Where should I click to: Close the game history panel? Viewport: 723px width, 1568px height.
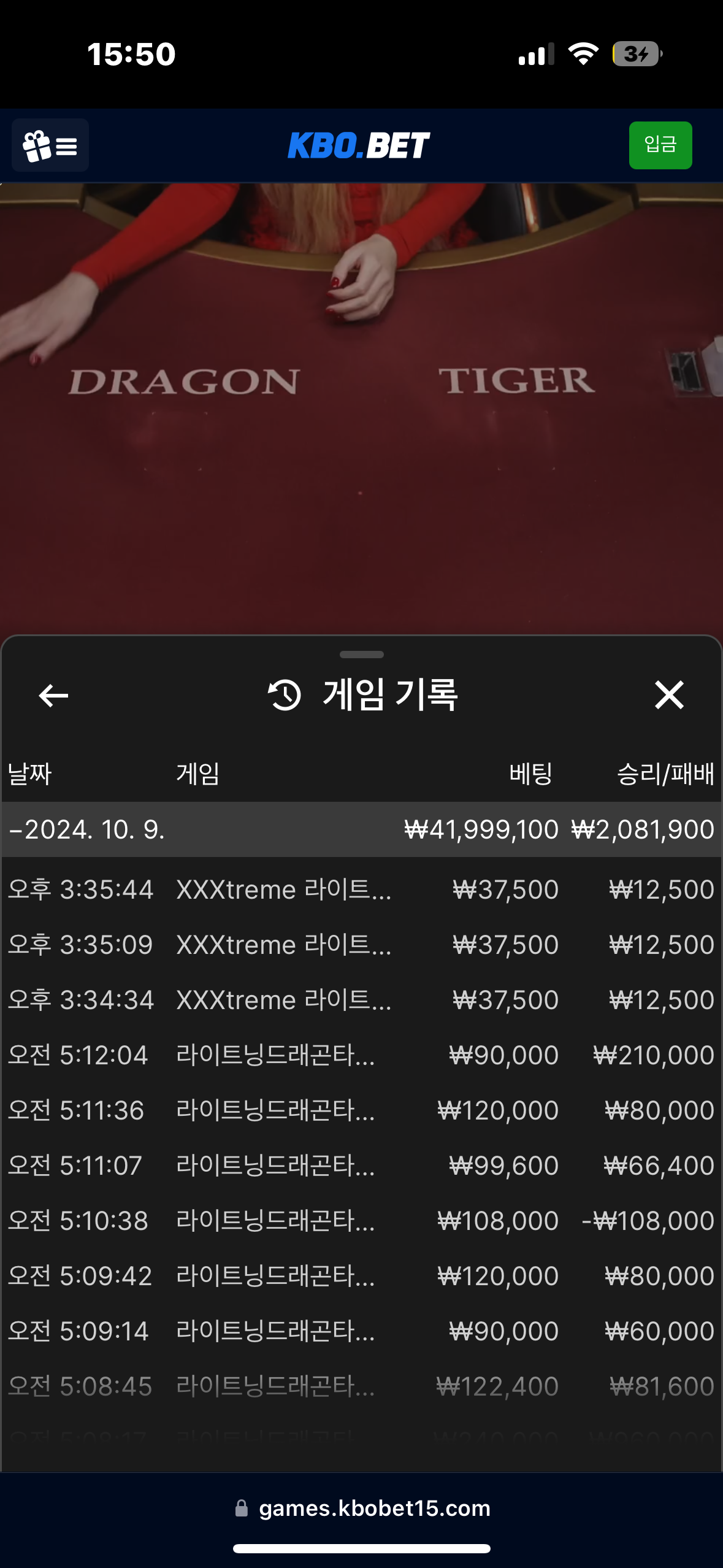pyautogui.click(x=668, y=695)
